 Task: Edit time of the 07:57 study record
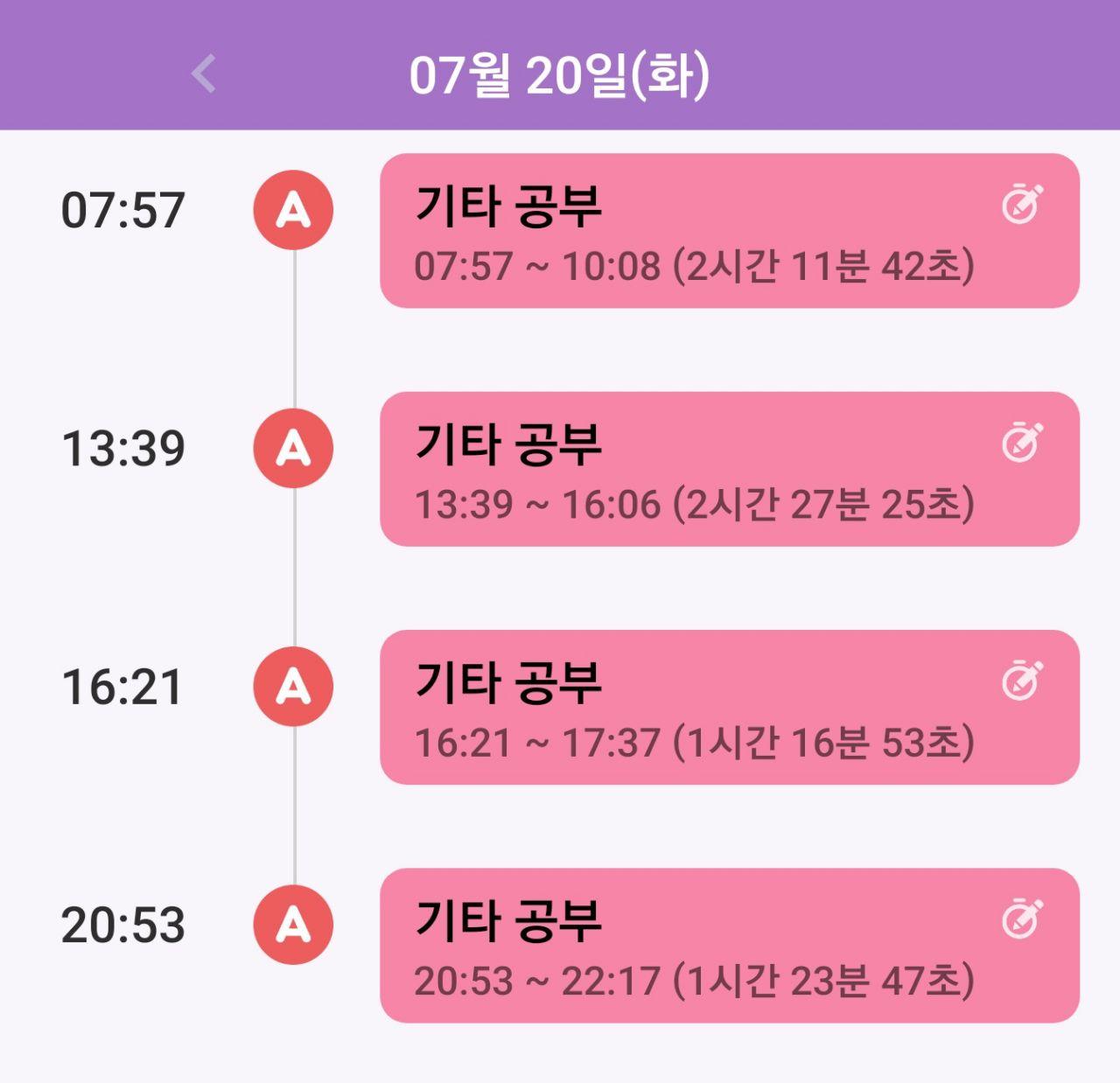click(1022, 204)
